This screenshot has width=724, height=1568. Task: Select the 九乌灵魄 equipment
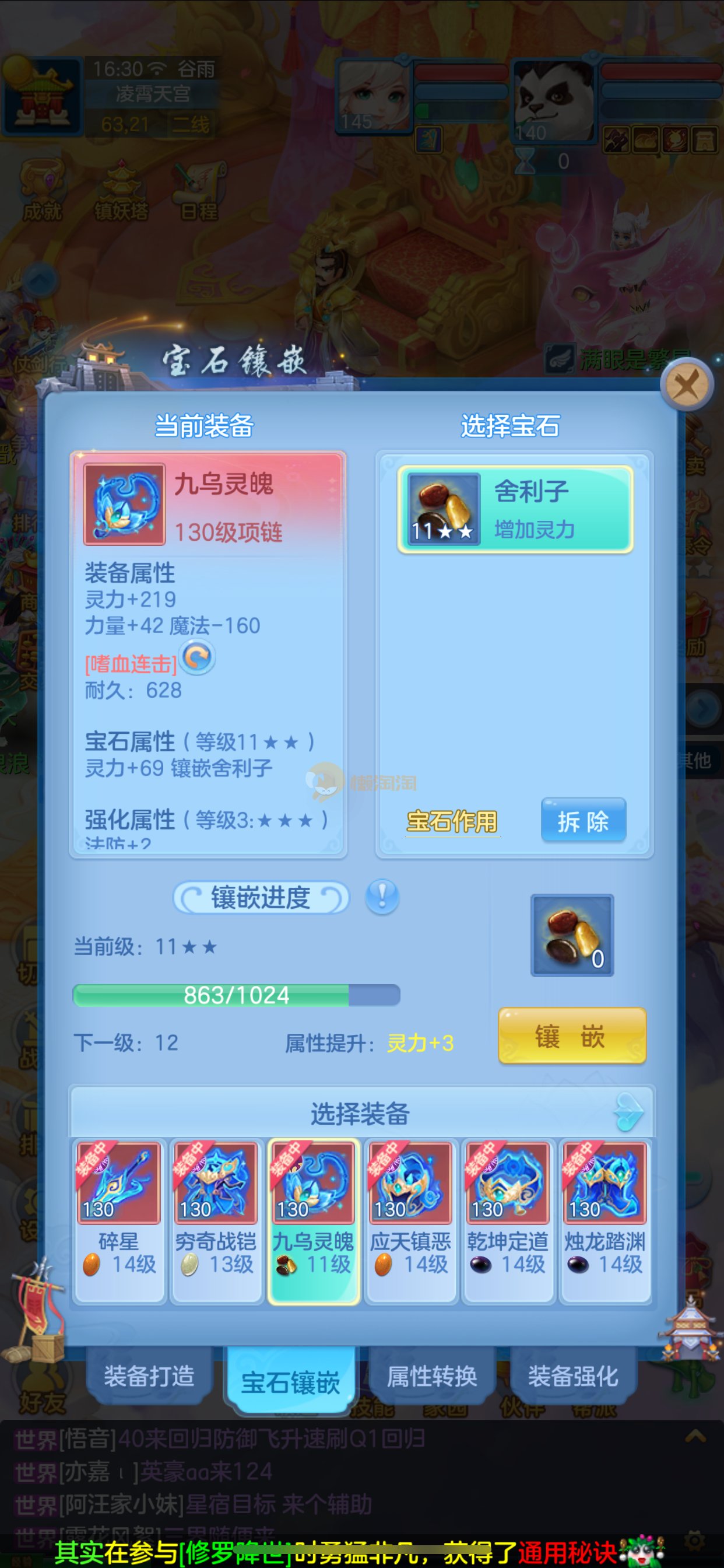pos(314,1220)
